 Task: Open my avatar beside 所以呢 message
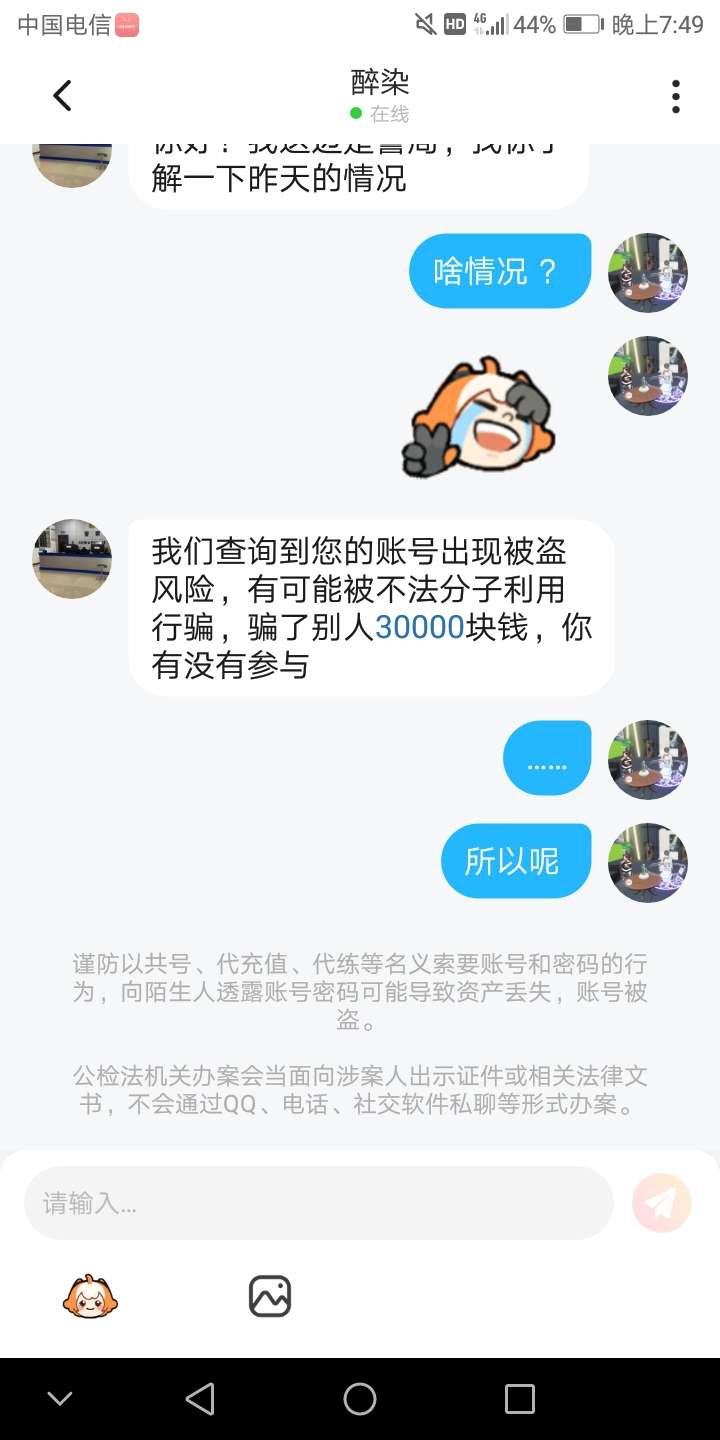648,862
